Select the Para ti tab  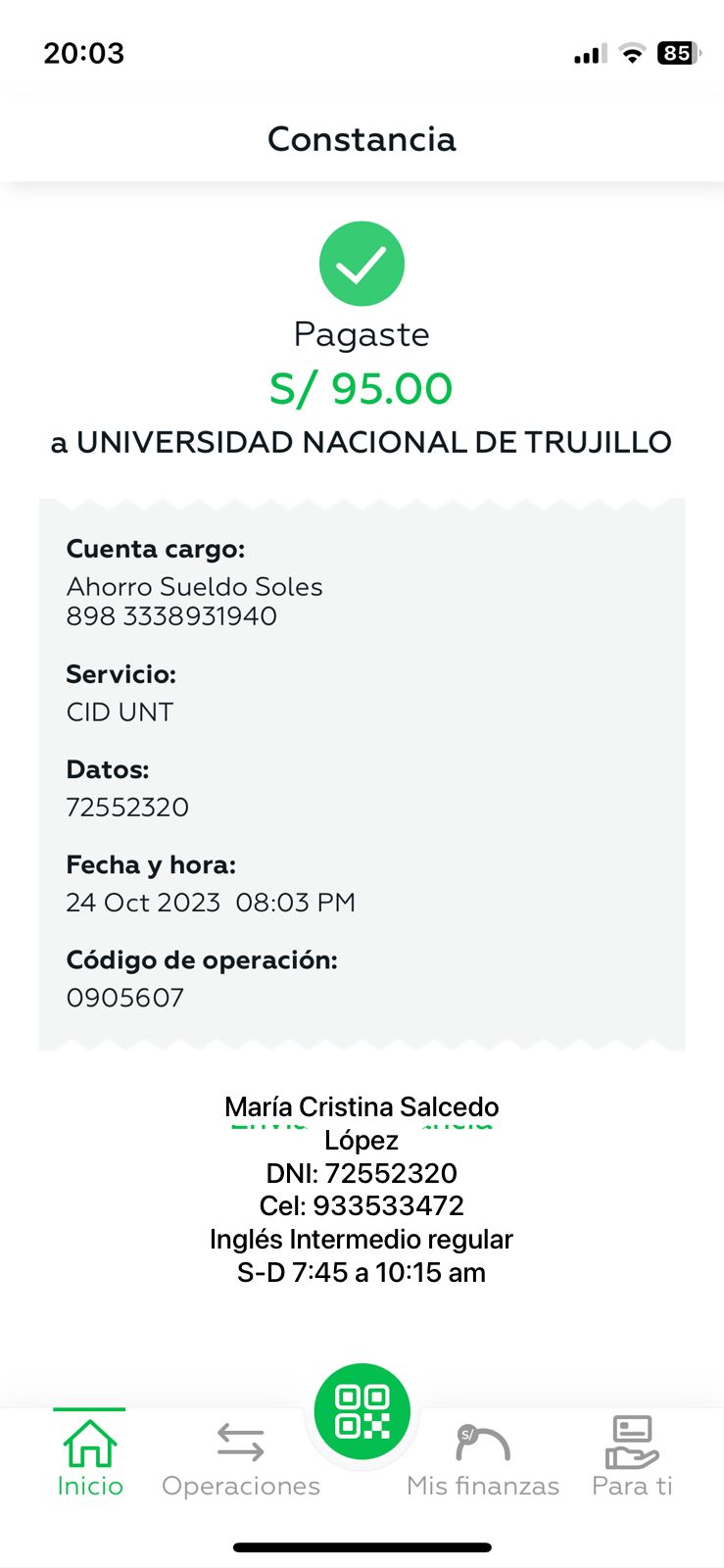[632, 1457]
